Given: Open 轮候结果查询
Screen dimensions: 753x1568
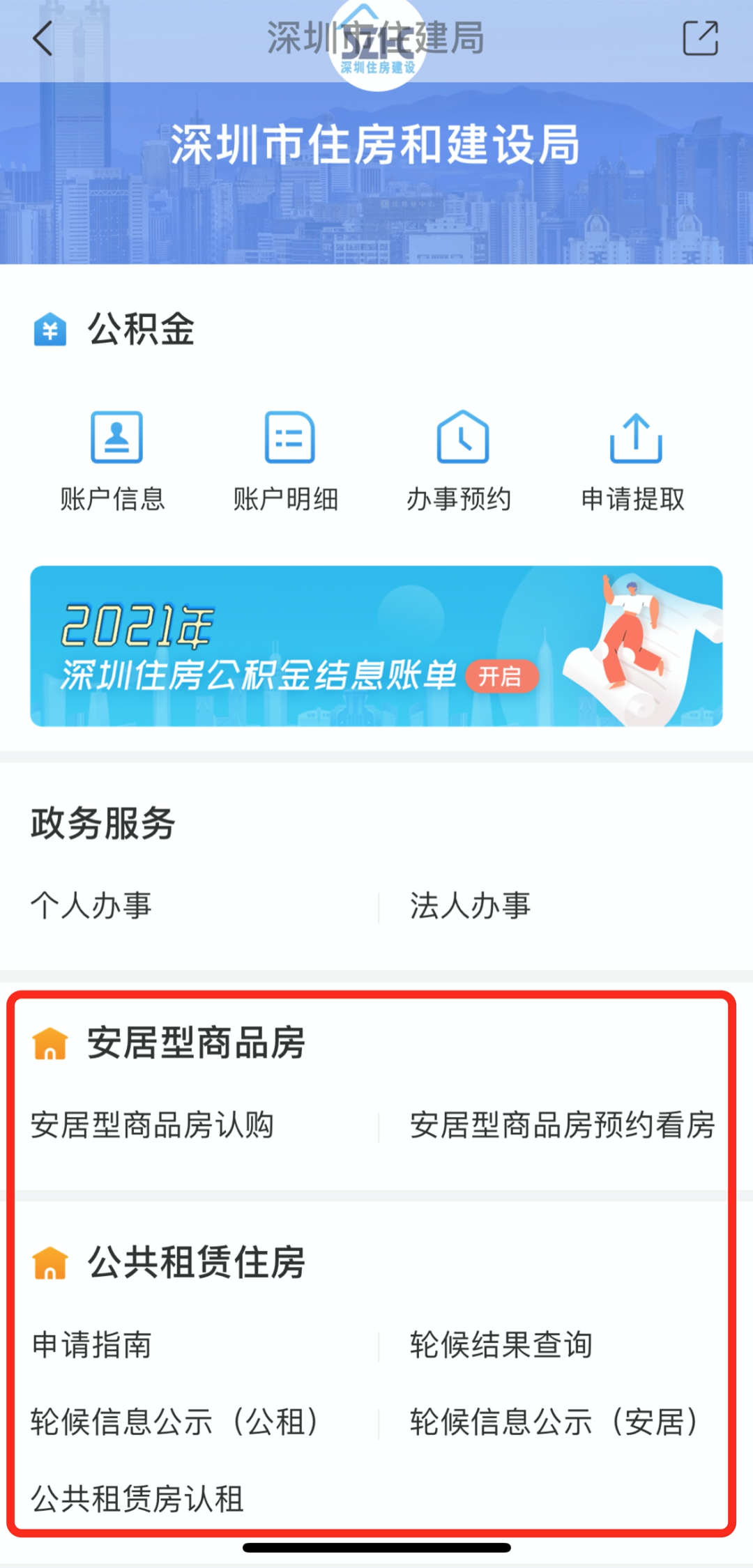Looking at the screenshot, I should pyautogui.click(x=501, y=1344).
